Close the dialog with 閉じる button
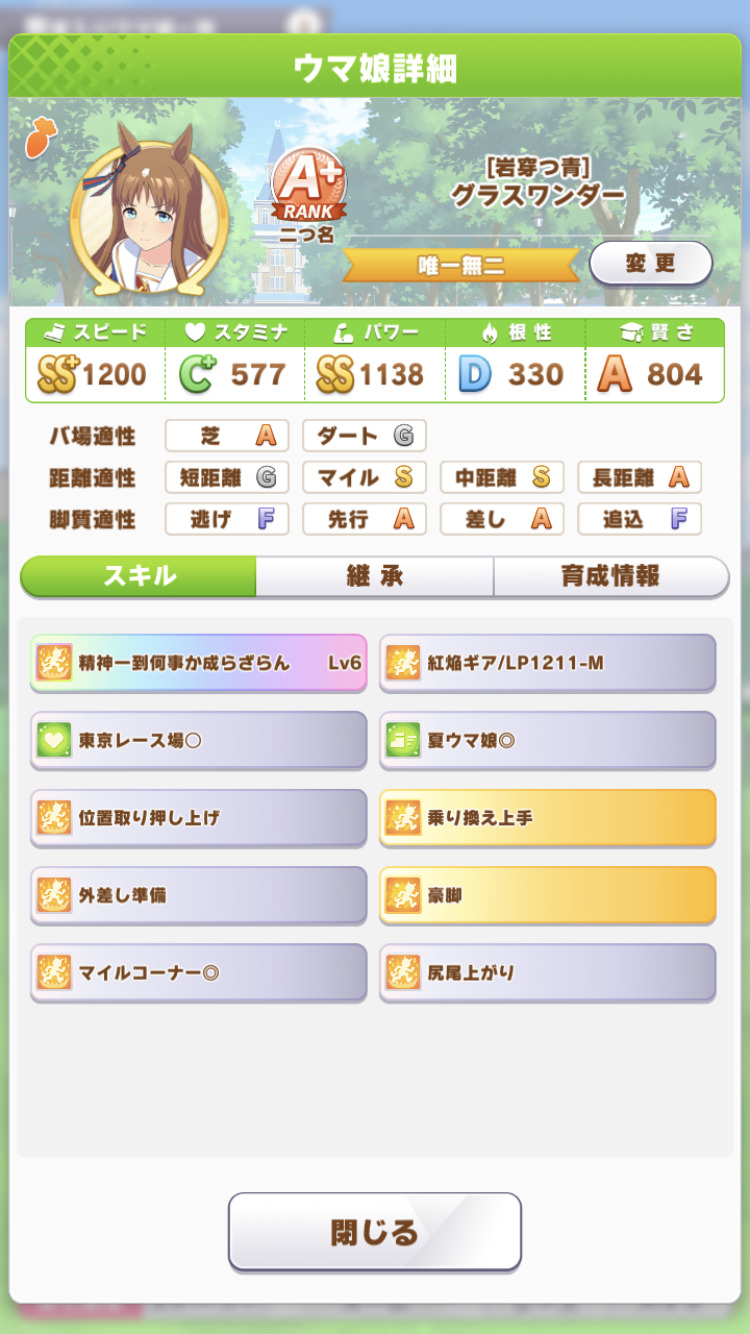The width and height of the screenshot is (750, 1334). (374, 1232)
